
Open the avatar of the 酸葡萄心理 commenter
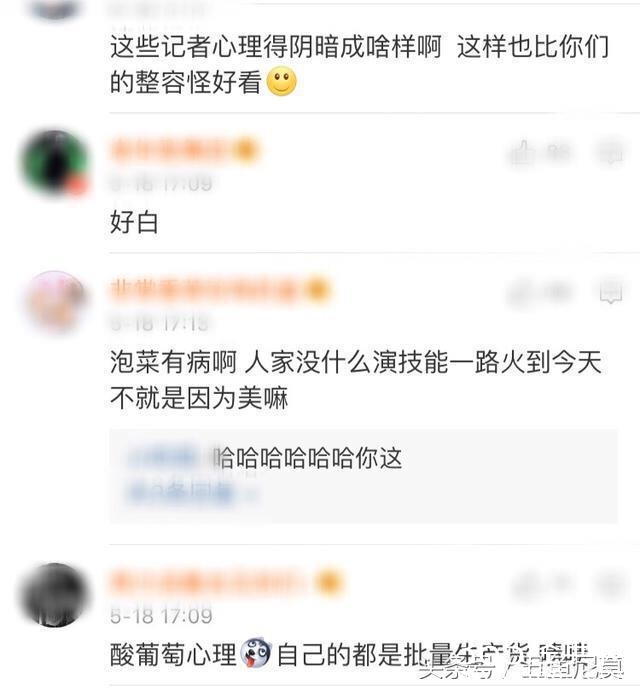click(54, 594)
